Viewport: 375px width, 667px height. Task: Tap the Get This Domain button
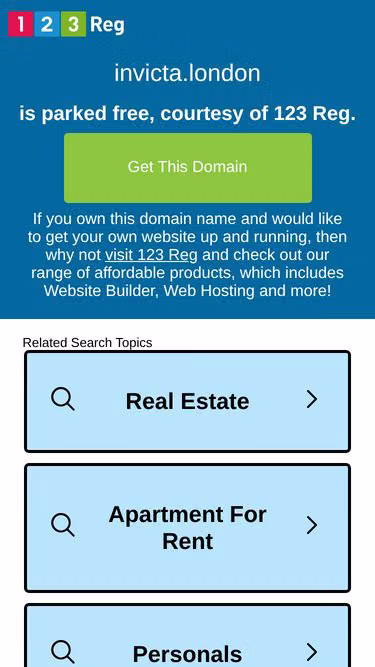(x=188, y=168)
